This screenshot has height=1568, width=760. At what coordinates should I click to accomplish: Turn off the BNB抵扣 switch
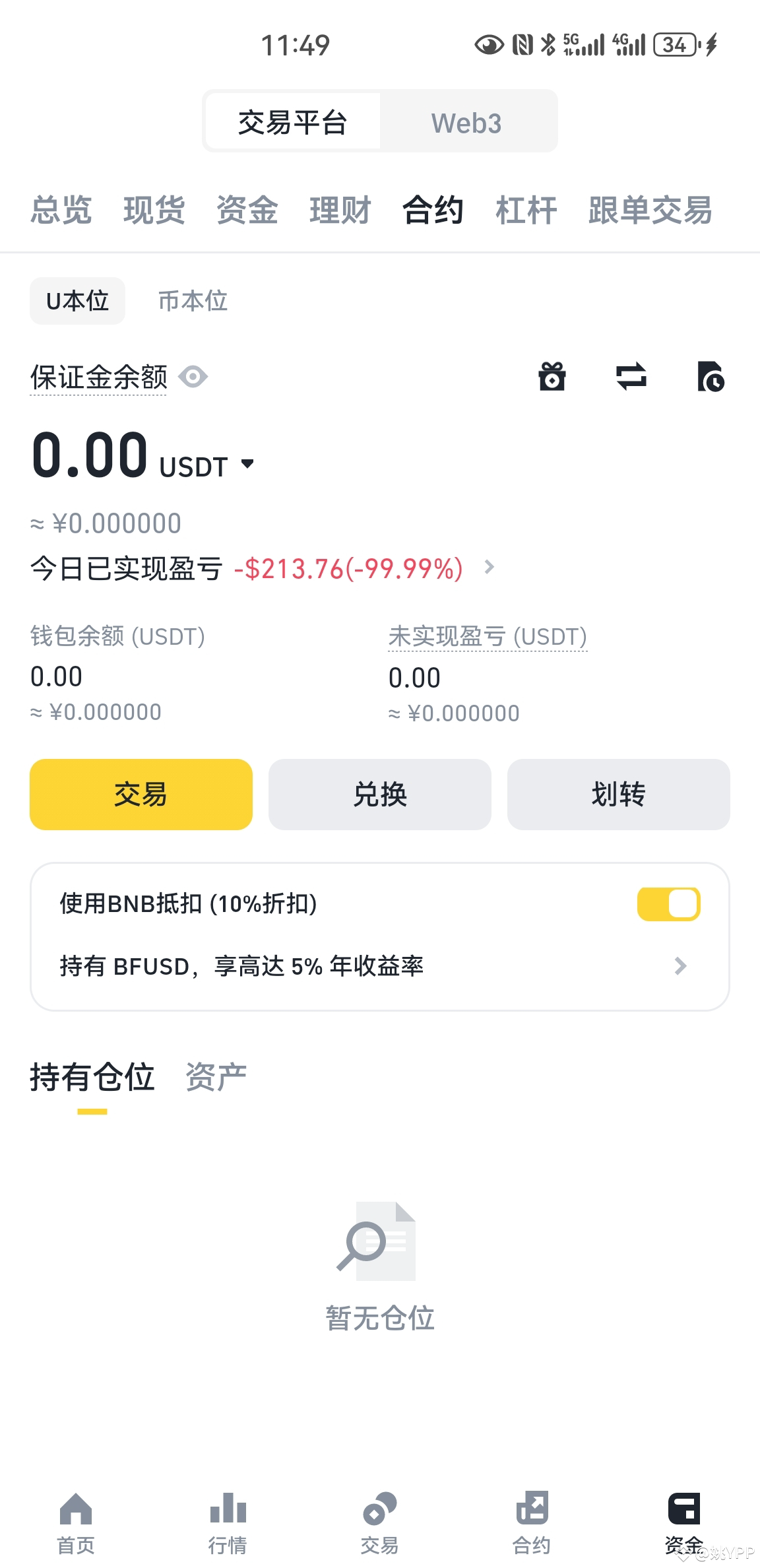[x=668, y=904]
